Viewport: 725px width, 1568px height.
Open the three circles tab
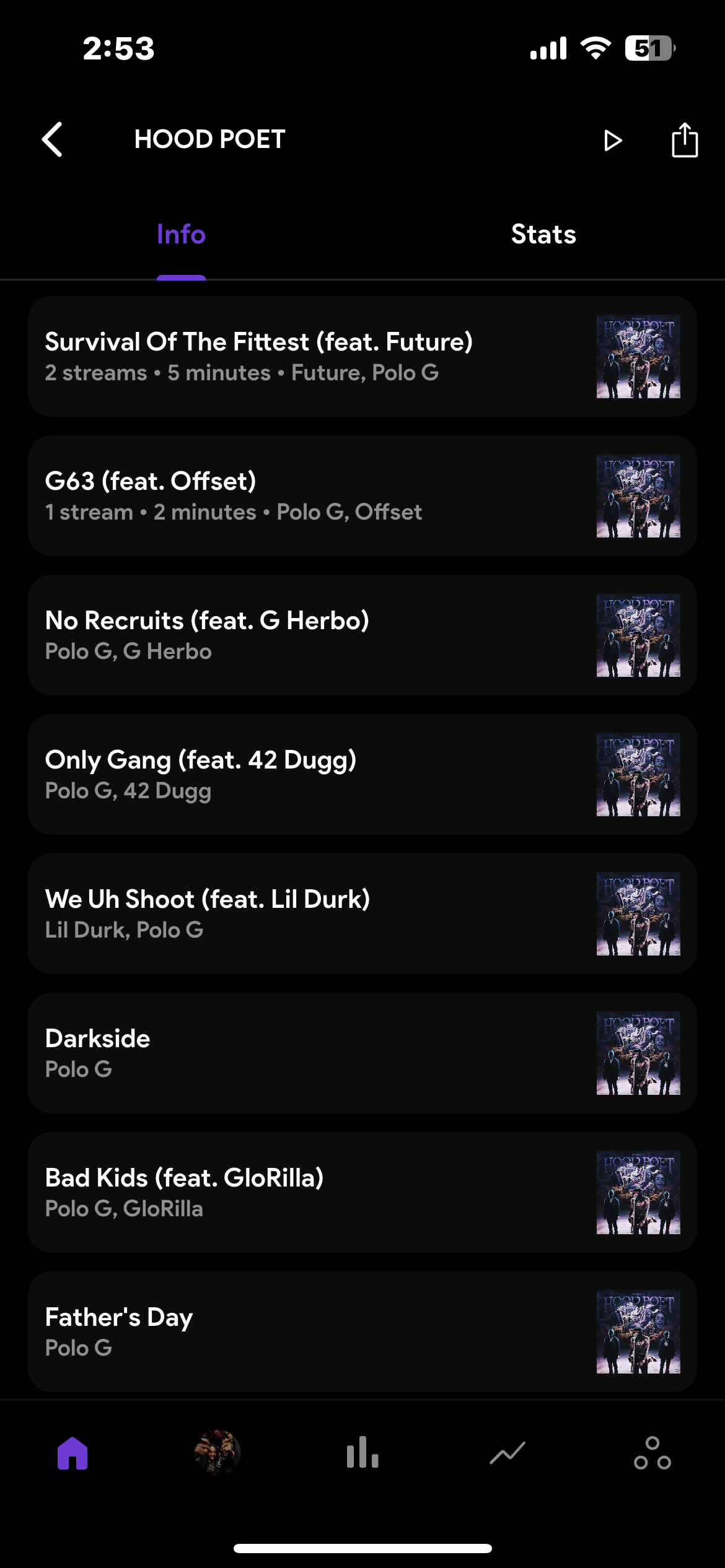652,1453
